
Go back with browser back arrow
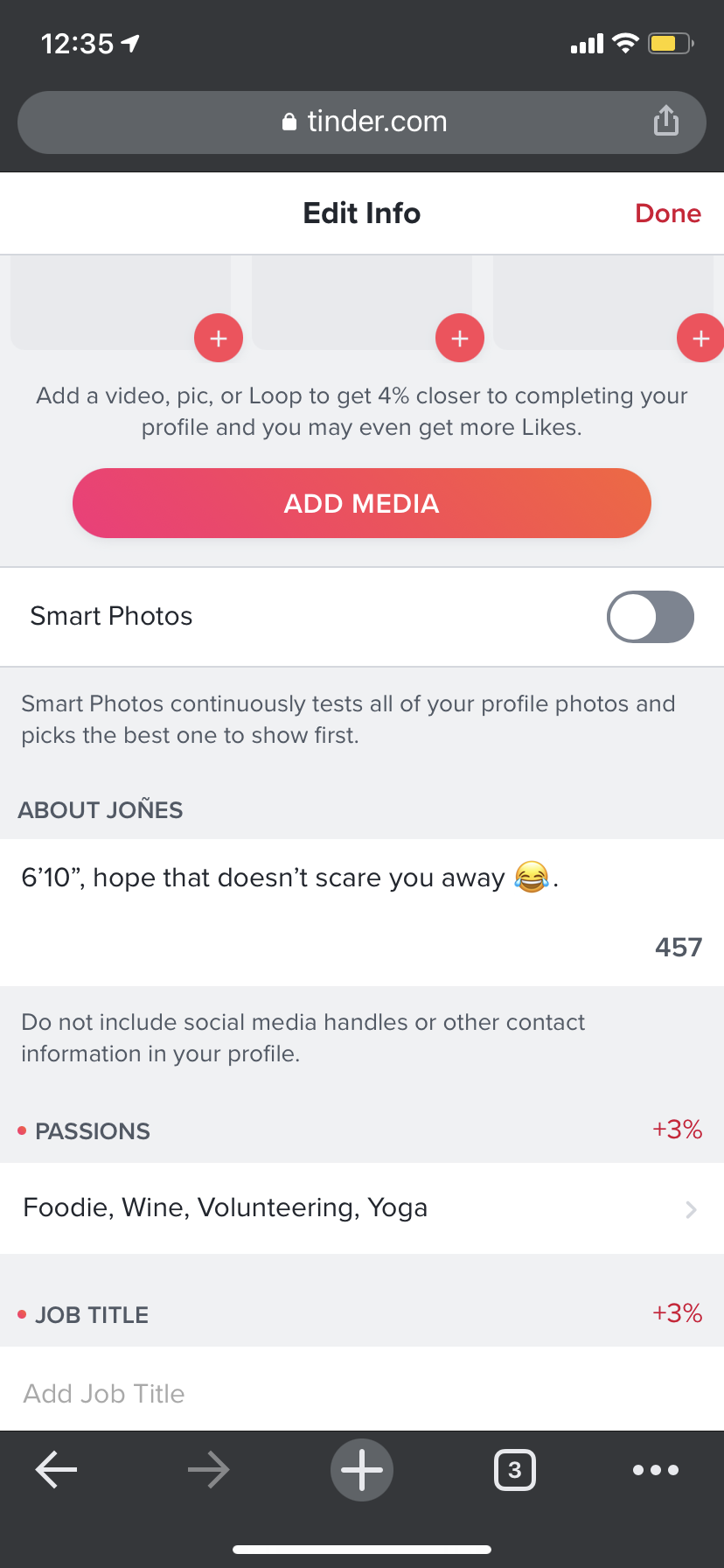coord(56,1470)
